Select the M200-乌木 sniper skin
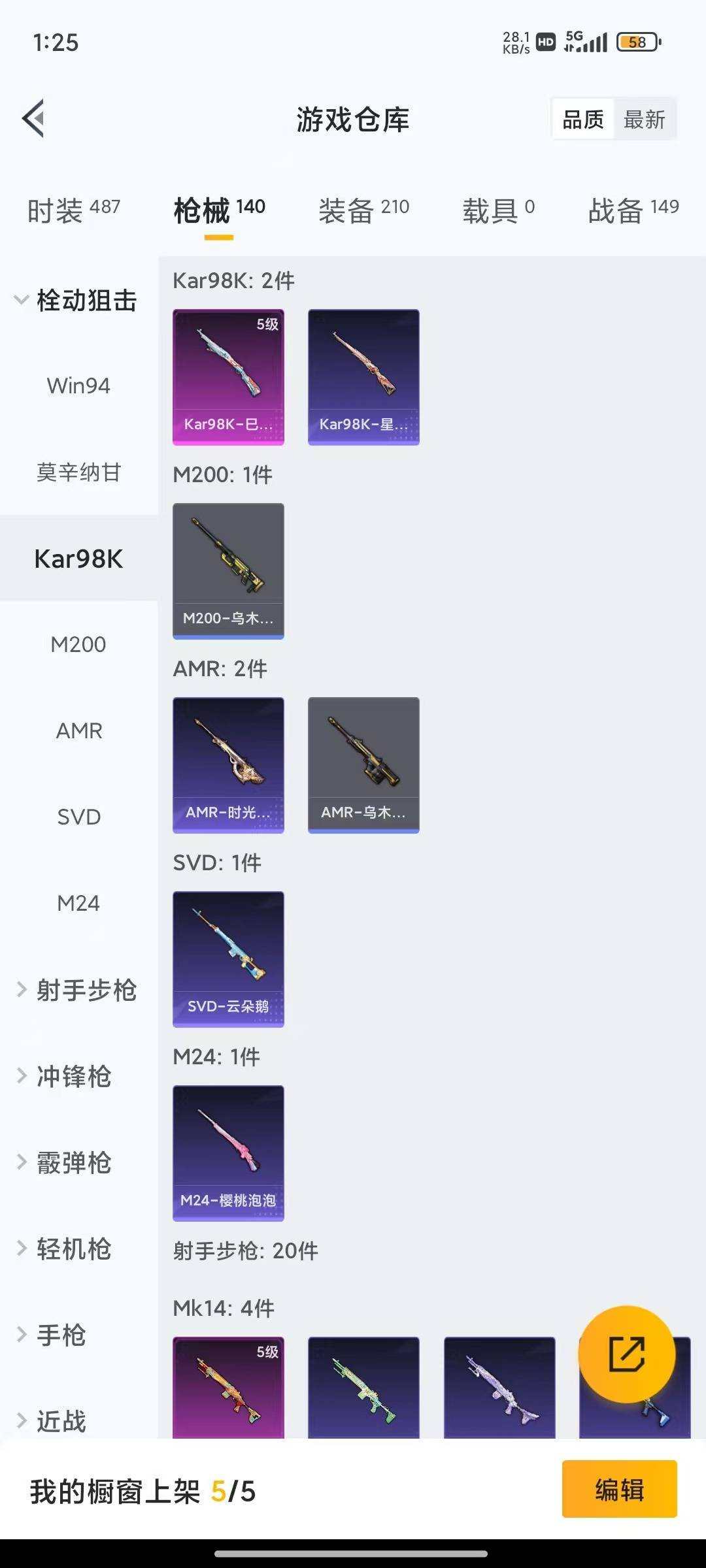The image size is (706, 1568). 228,570
